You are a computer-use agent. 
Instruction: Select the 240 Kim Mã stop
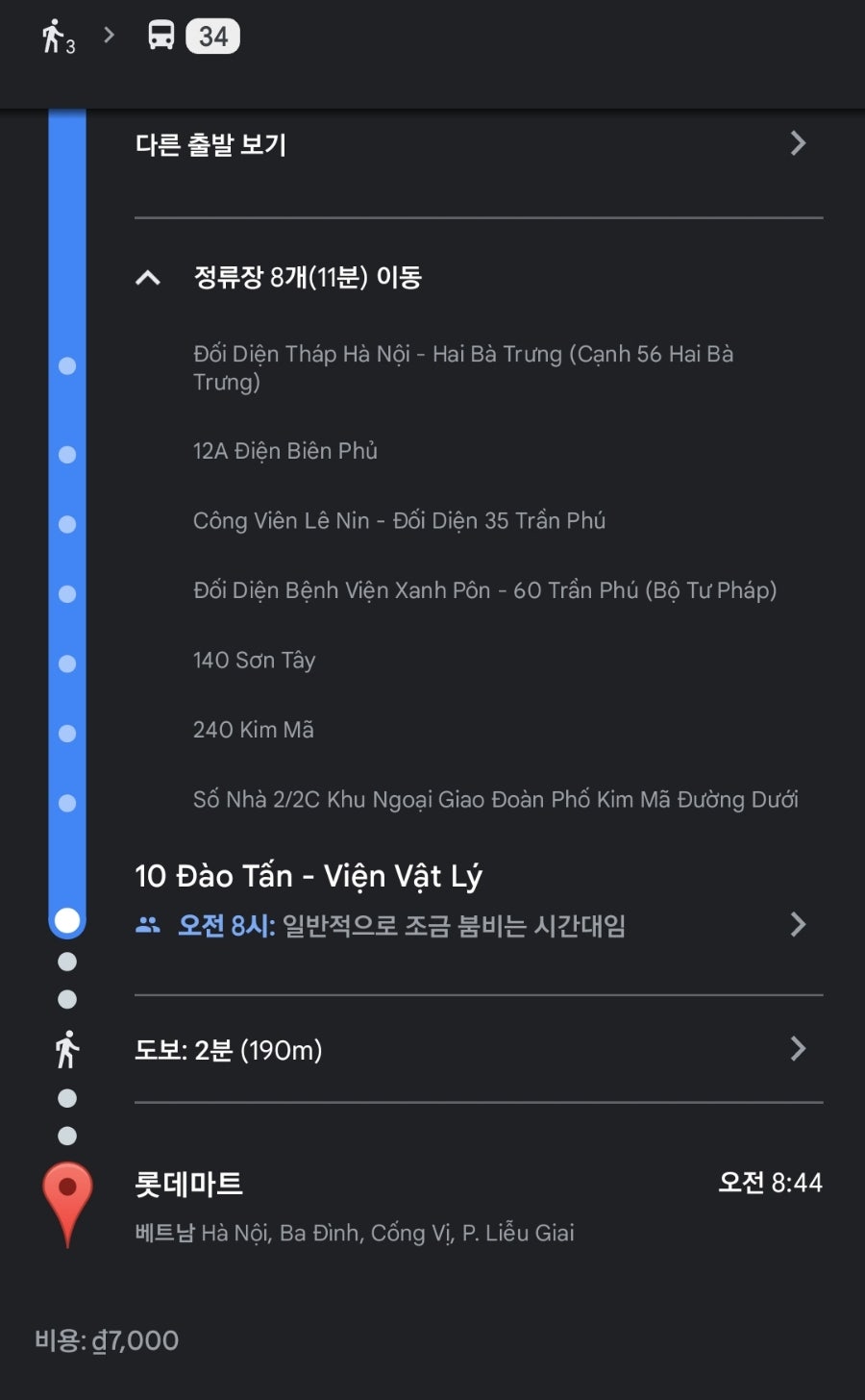tap(254, 730)
